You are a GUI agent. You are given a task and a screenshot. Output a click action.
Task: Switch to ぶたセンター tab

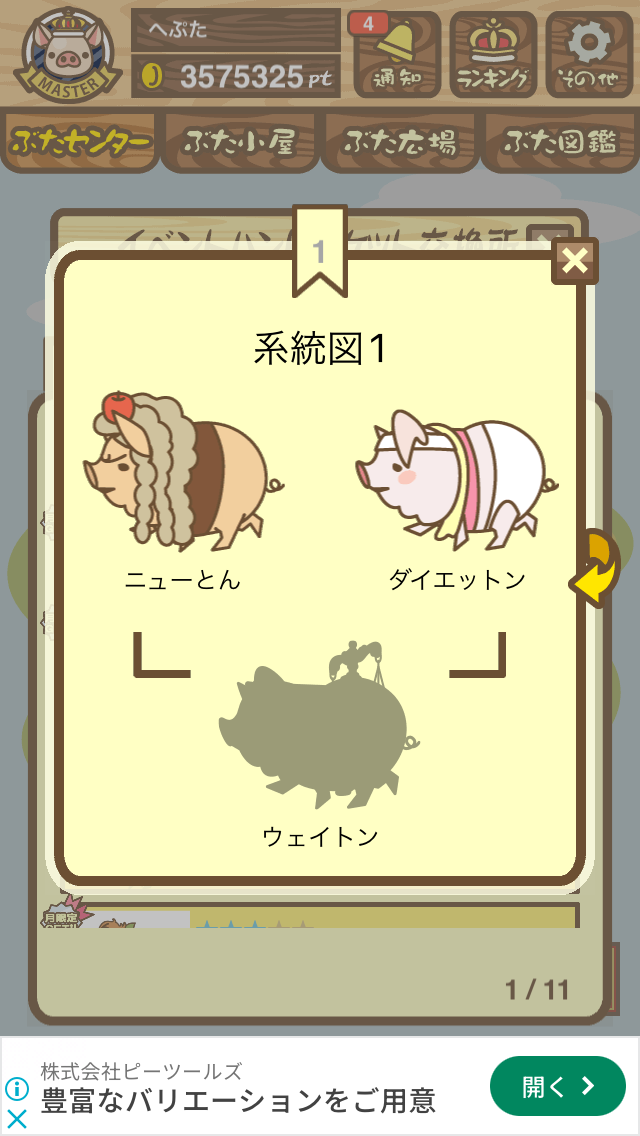[80, 142]
